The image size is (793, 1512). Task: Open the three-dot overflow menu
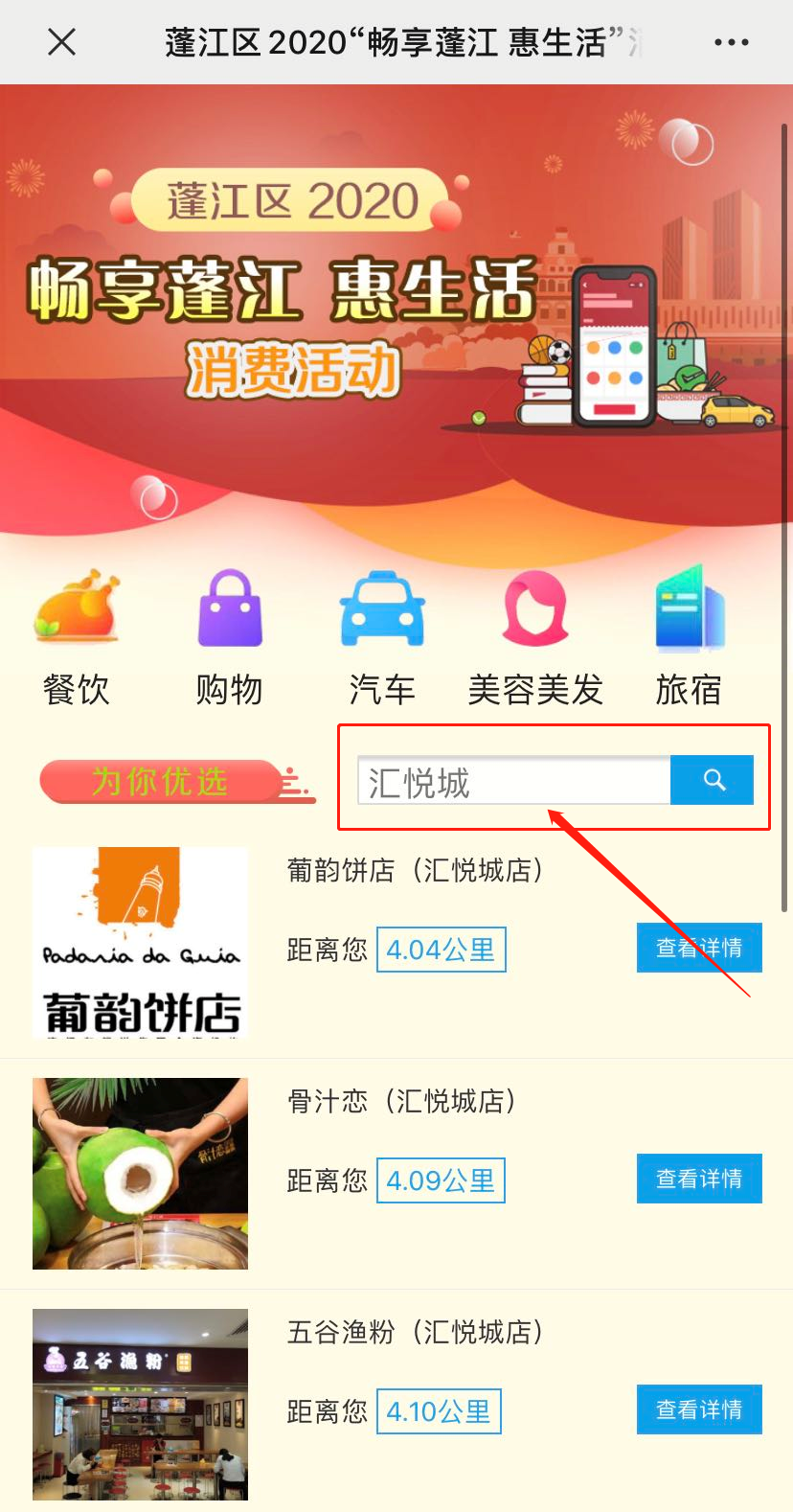[x=732, y=42]
